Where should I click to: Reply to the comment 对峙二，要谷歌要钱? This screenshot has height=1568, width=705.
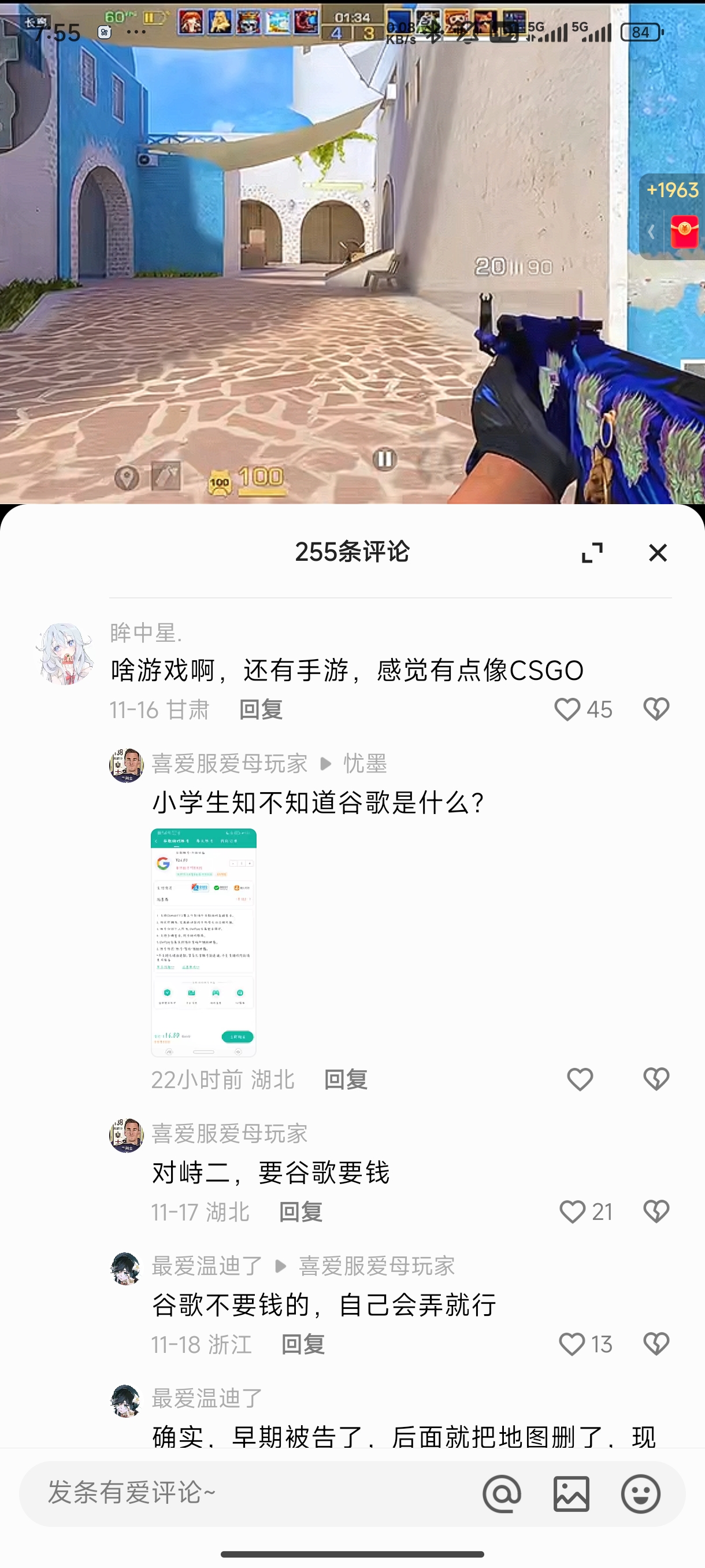click(x=300, y=1211)
